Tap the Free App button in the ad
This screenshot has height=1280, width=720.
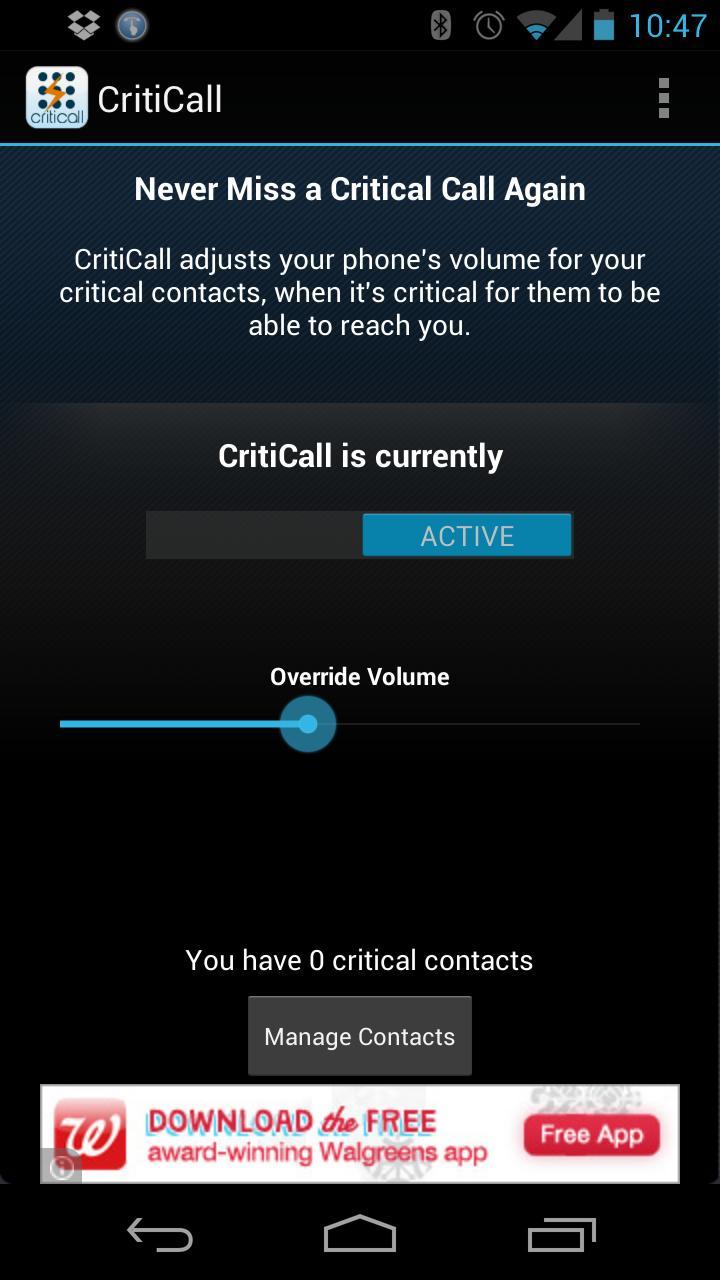coord(590,1133)
